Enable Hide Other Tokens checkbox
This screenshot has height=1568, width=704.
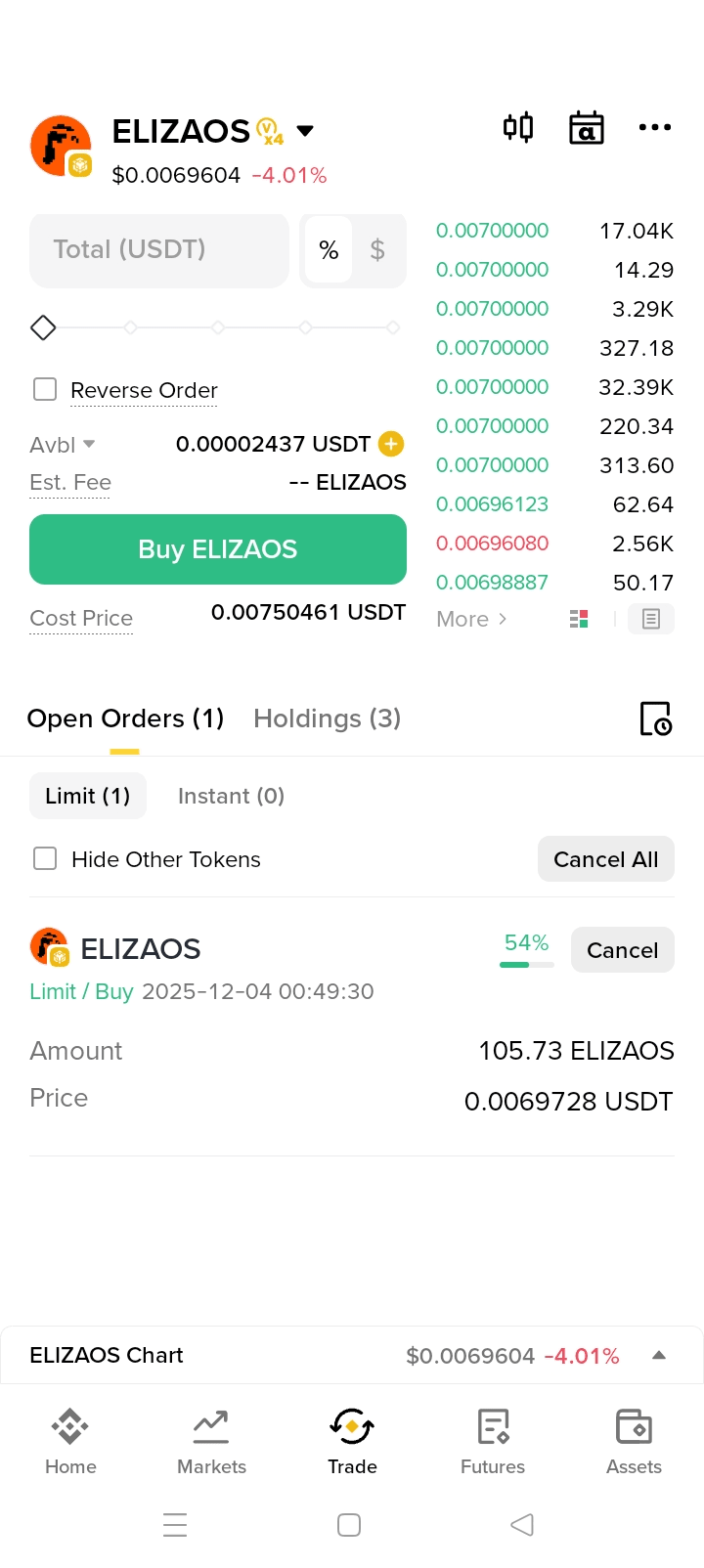point(45,859)
